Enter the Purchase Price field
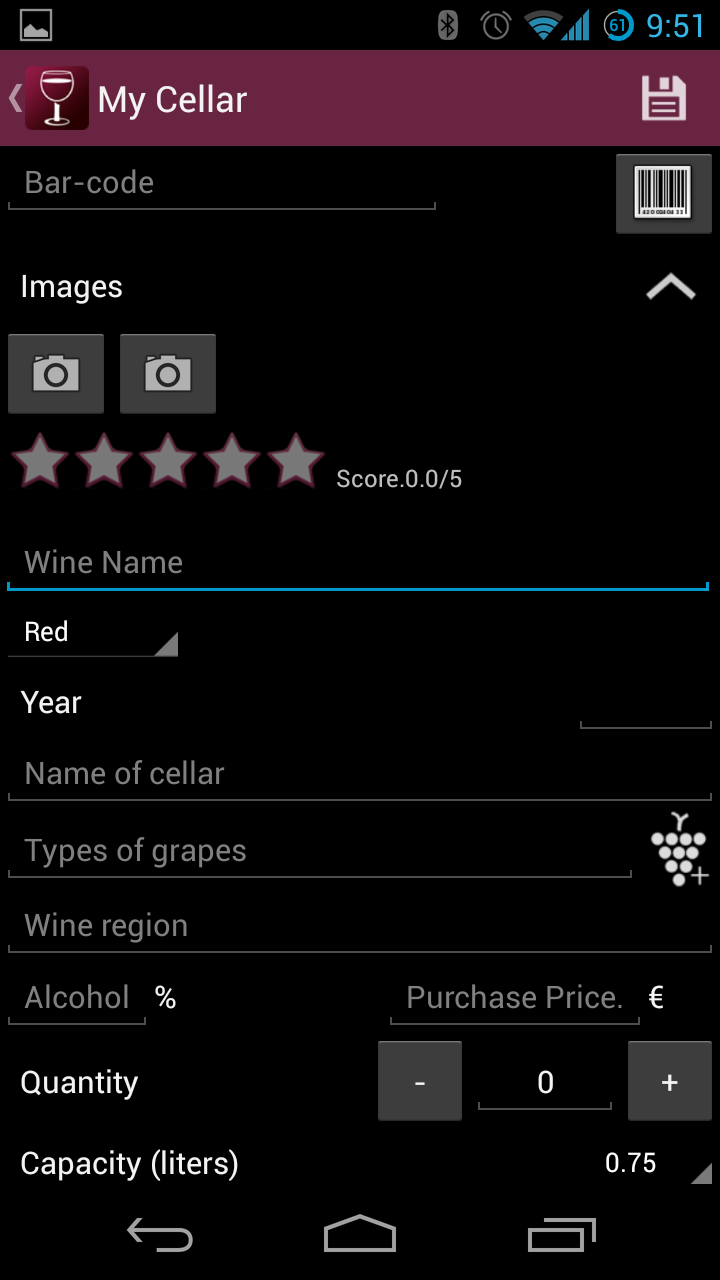Viewport: 720px width, 1280px height. [x=515, y=998]
